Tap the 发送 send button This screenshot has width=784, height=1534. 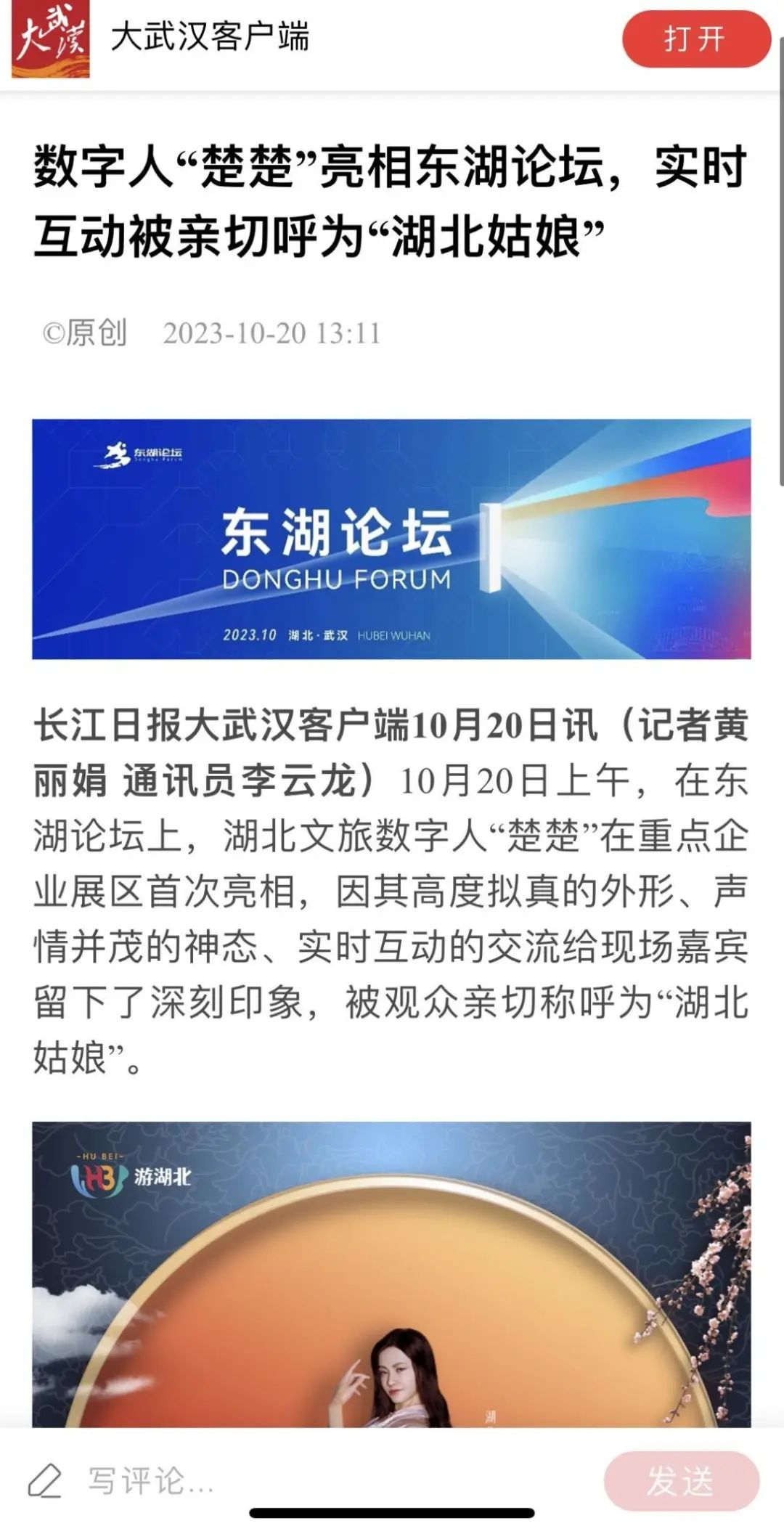click(681, 1481)
